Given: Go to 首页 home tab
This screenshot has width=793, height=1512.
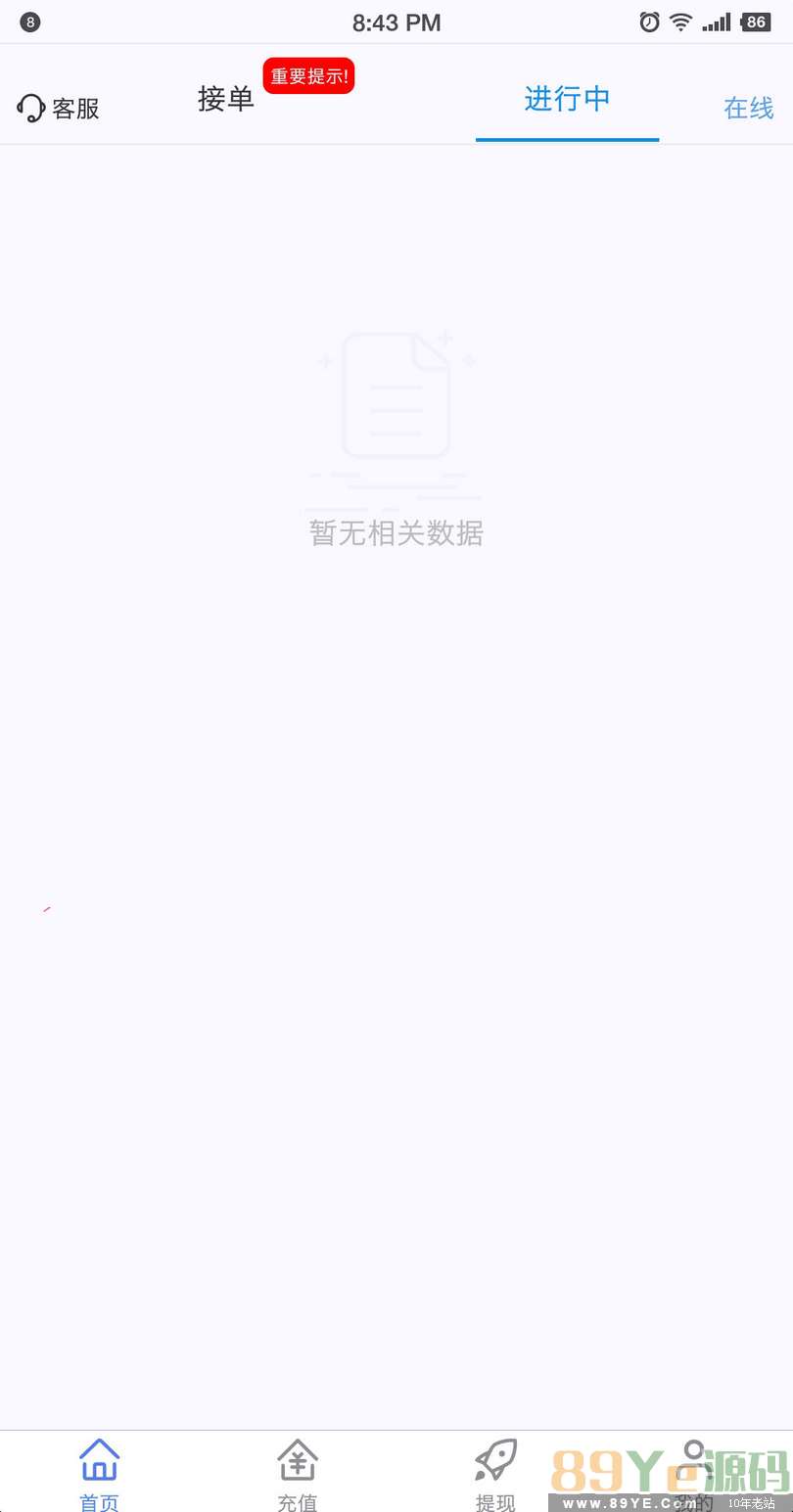Looking at the screenshot, I should pyautogui.click(x=99, y=1474).
